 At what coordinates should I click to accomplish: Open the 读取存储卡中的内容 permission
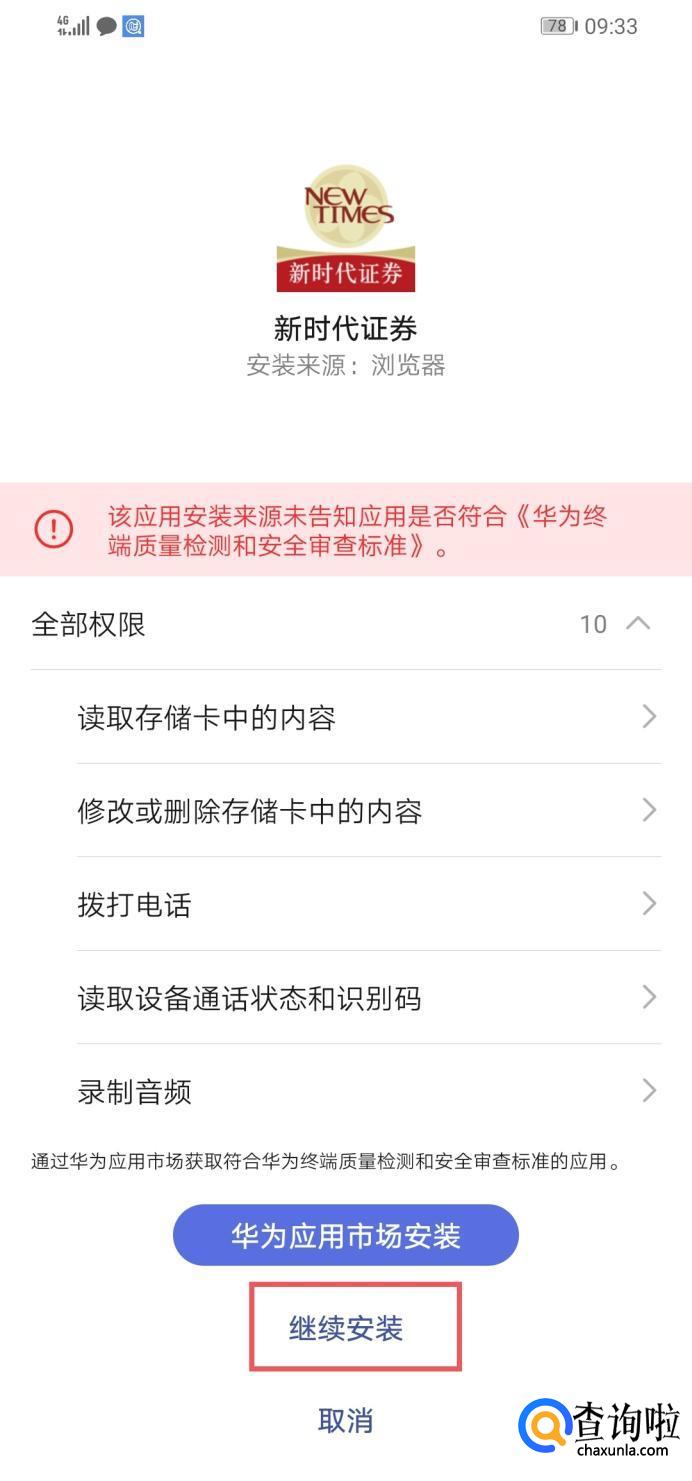(x=368, y=717)
